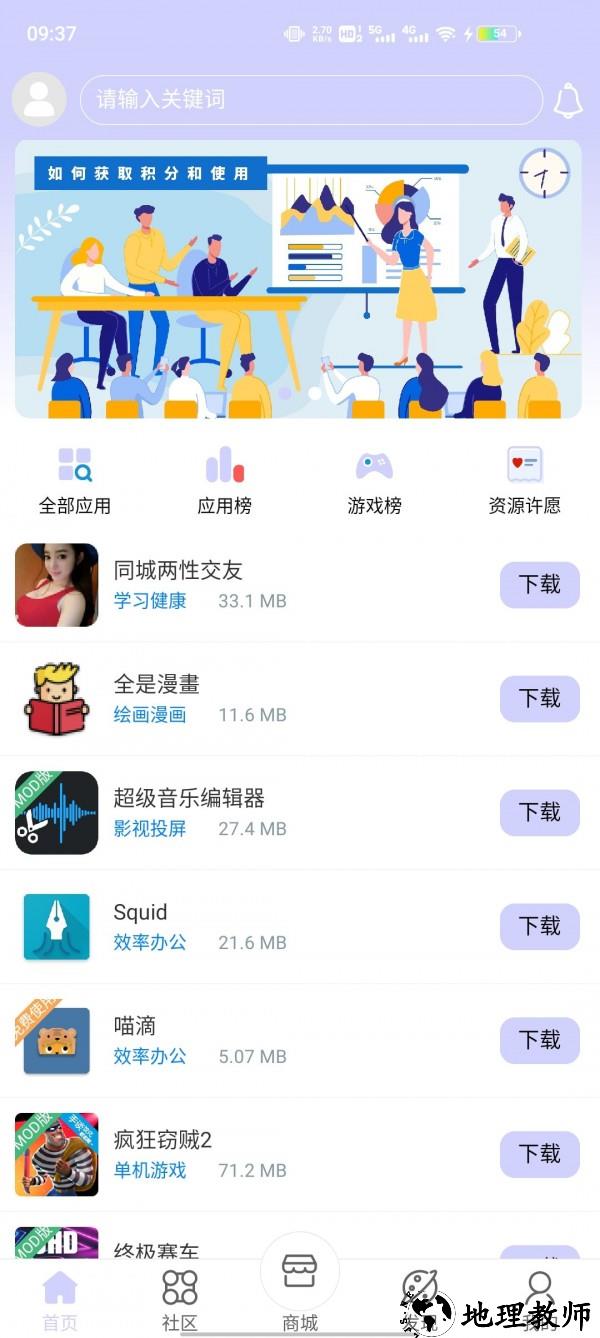This screenshot has height=1338, width=600.
Task: Open the 应用榜 ranking
Action: pyautogui.click(x=225, y=481)
